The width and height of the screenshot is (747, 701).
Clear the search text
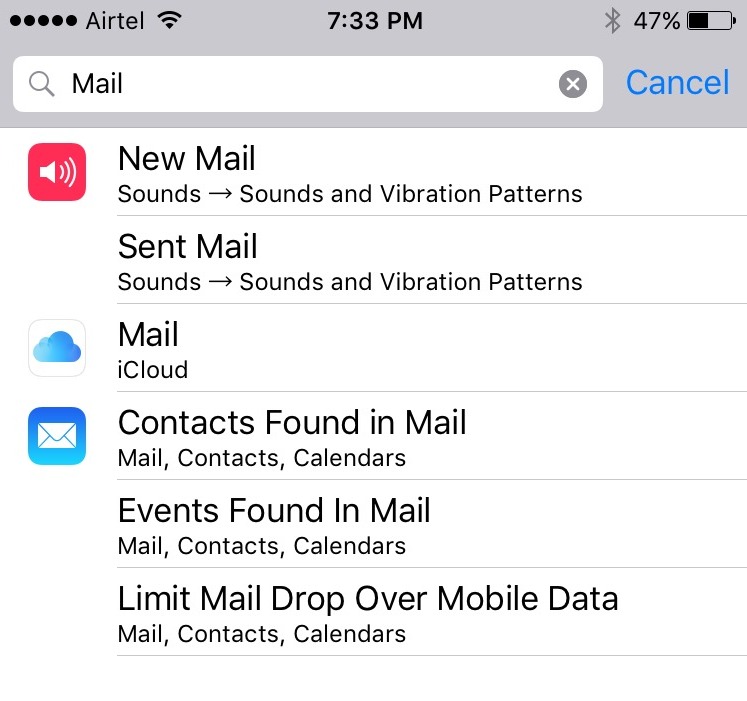point(572,84)
